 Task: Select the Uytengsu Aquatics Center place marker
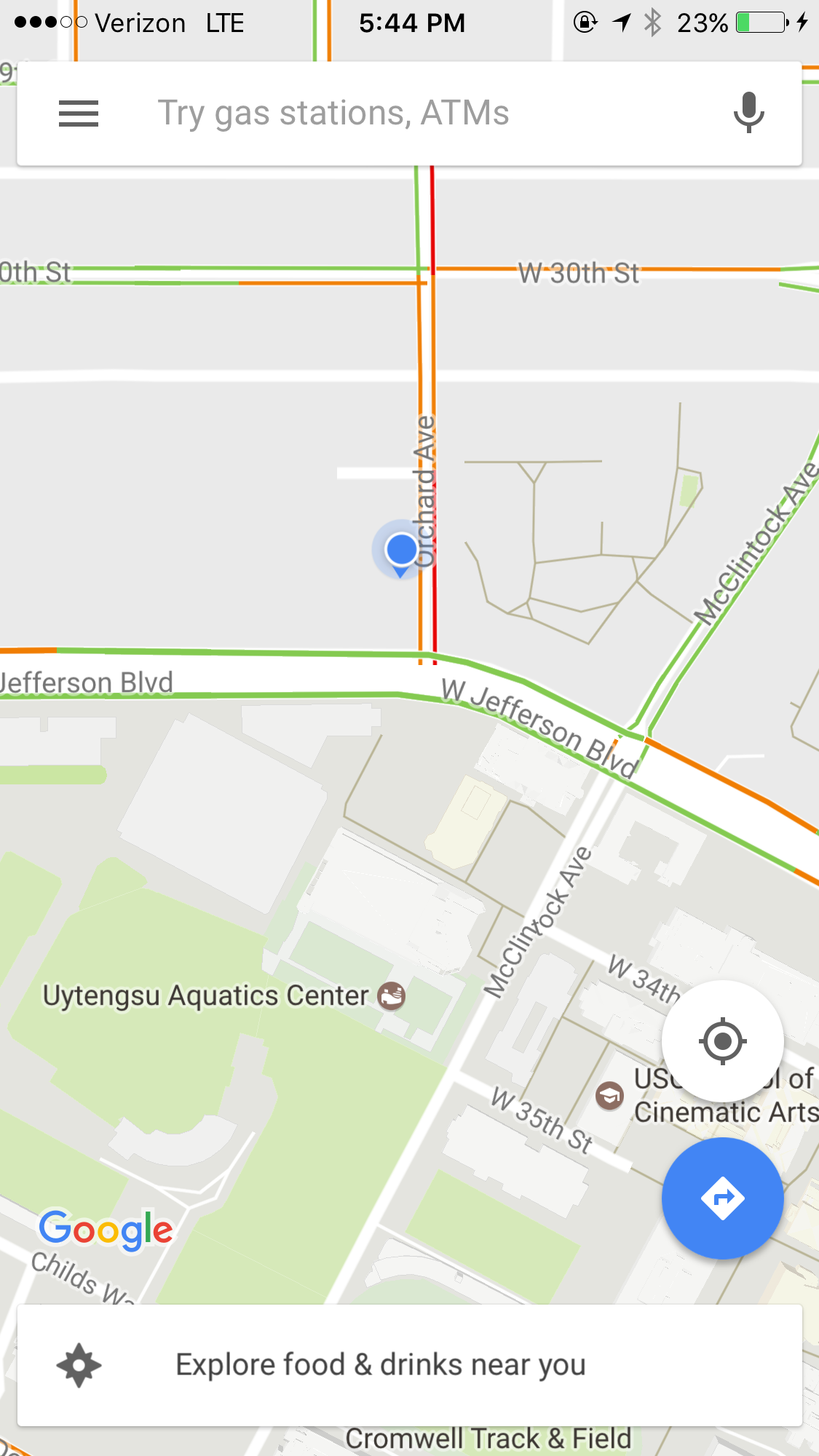pyautogui.click(x=392, y=995)
